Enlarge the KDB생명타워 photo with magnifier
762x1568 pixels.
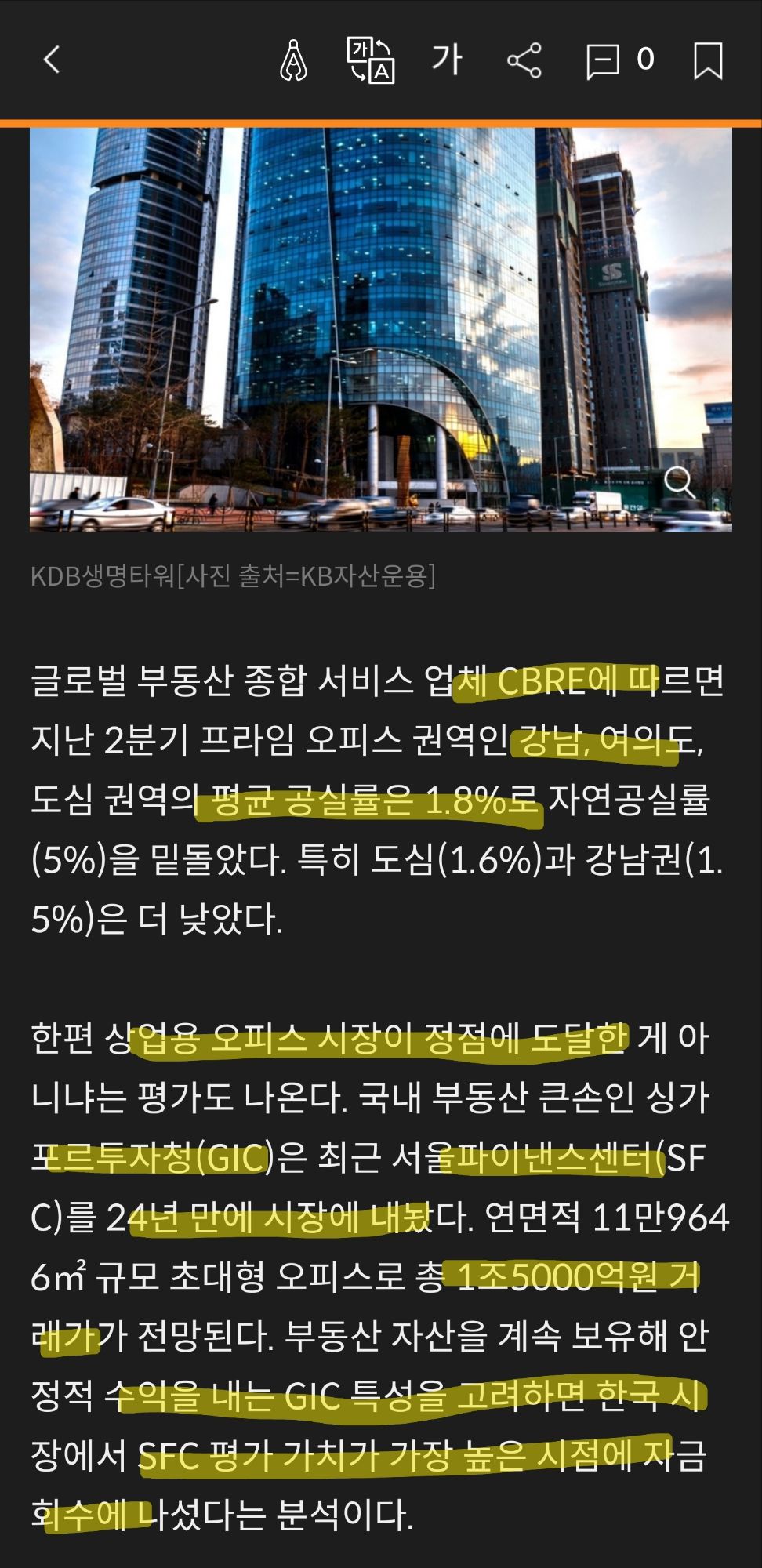pos(679,482)
